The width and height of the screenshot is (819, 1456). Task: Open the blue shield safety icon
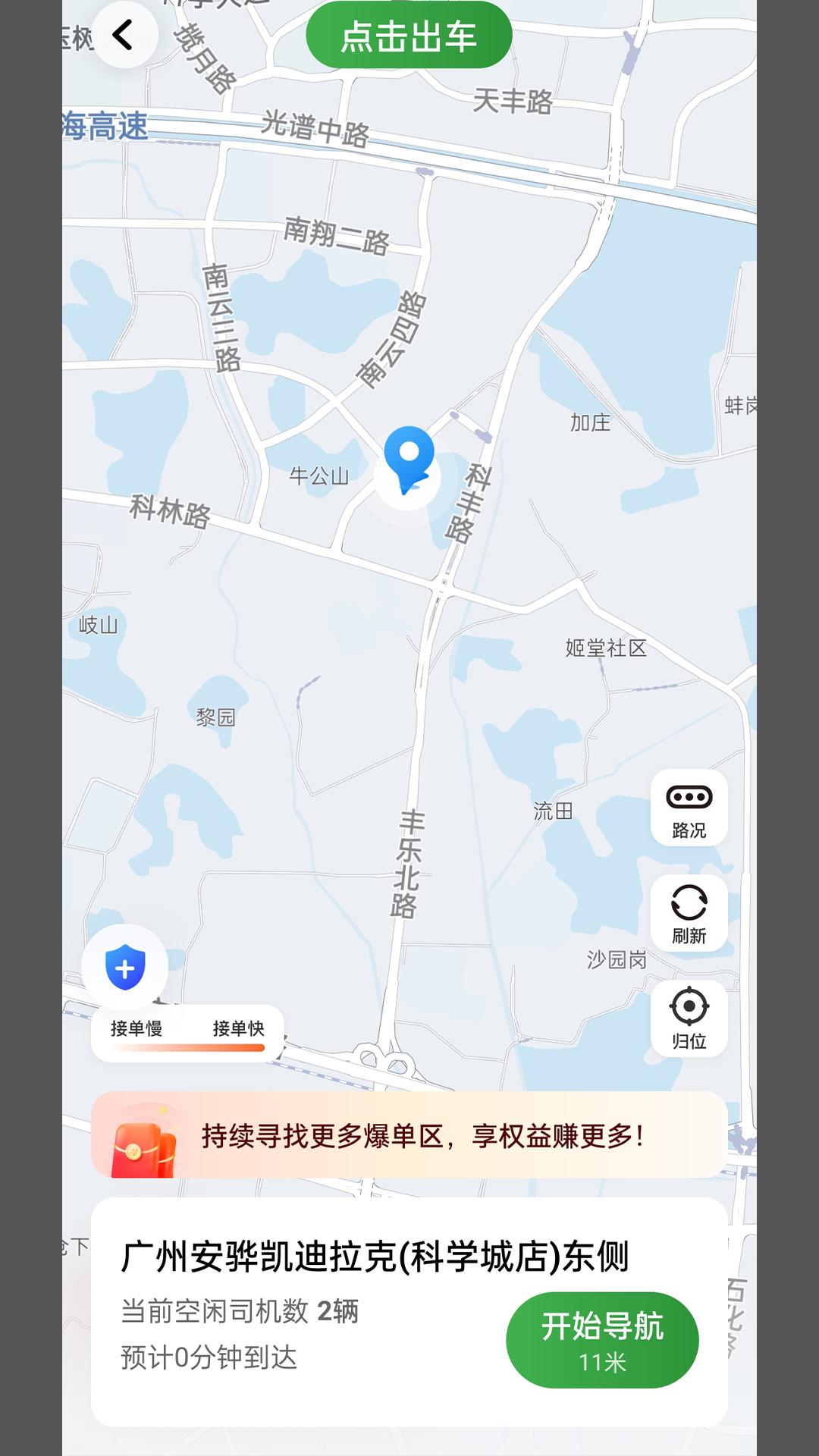pos(124,965)
